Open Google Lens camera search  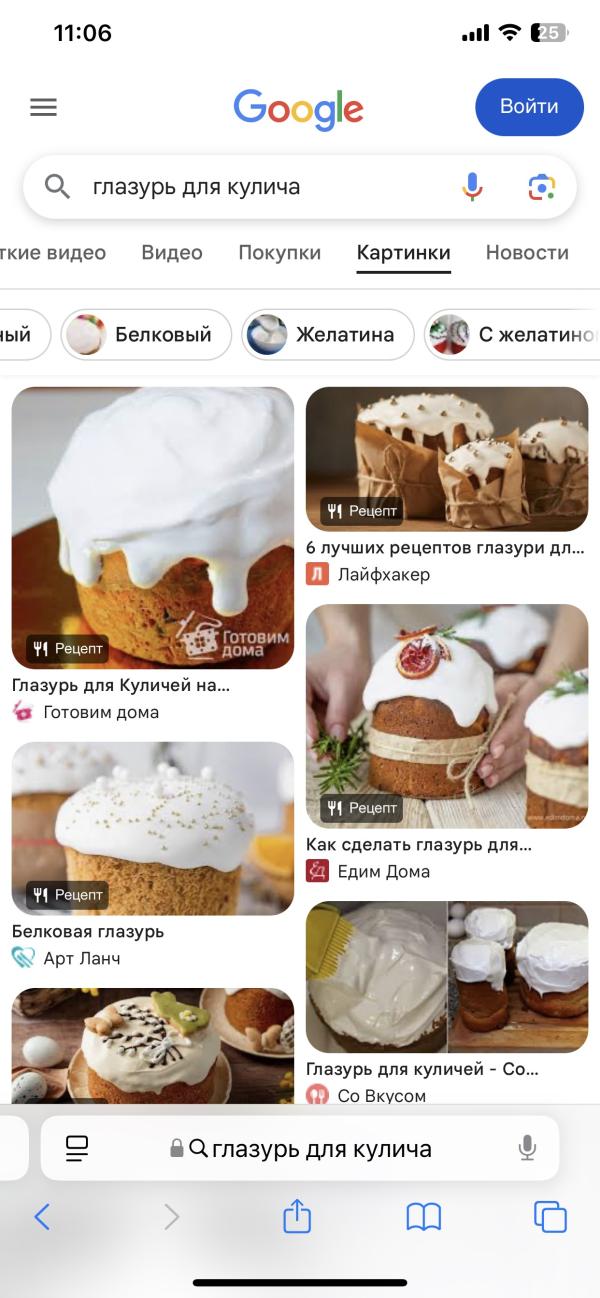[541, 187]
